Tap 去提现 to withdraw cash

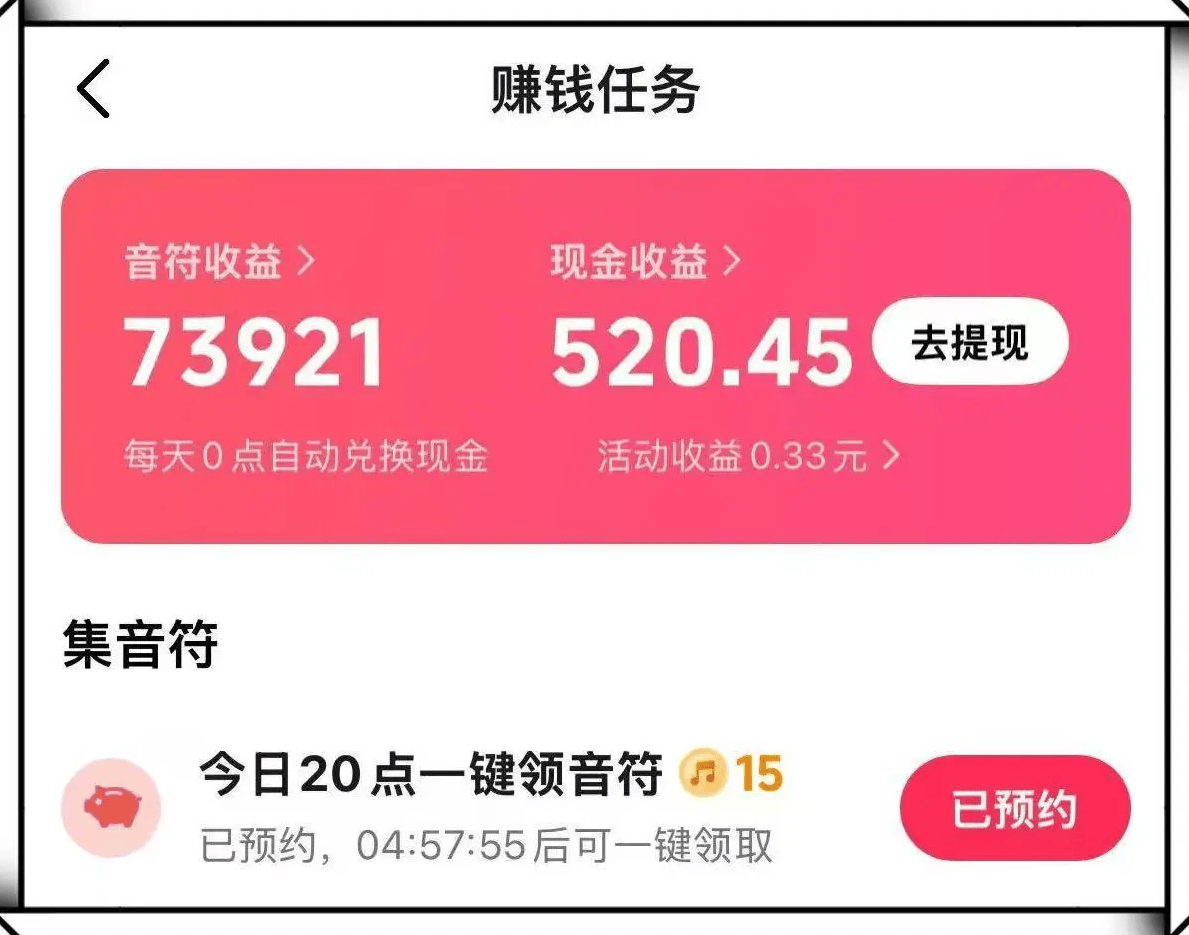click(969, 342)
